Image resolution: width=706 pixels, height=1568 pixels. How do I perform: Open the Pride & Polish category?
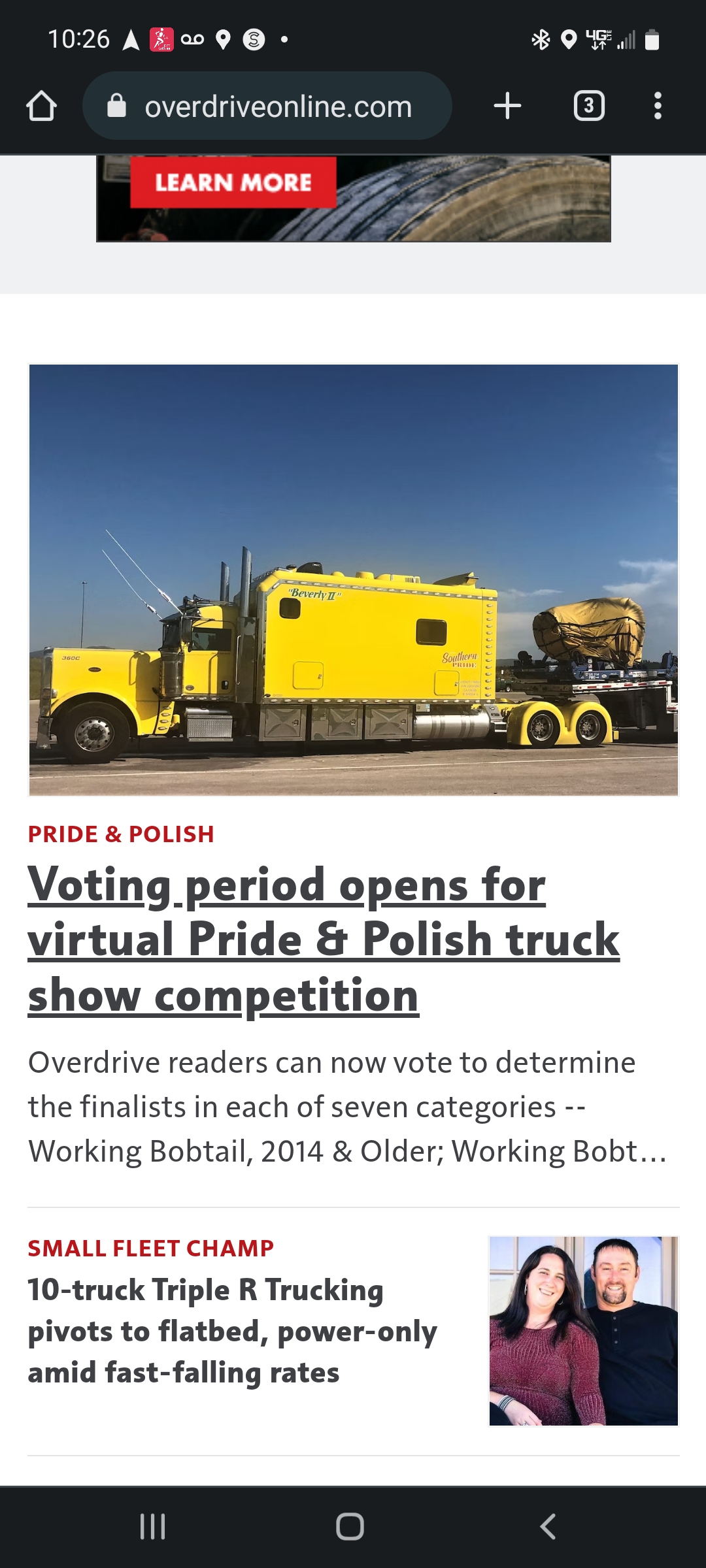[121, 834]
